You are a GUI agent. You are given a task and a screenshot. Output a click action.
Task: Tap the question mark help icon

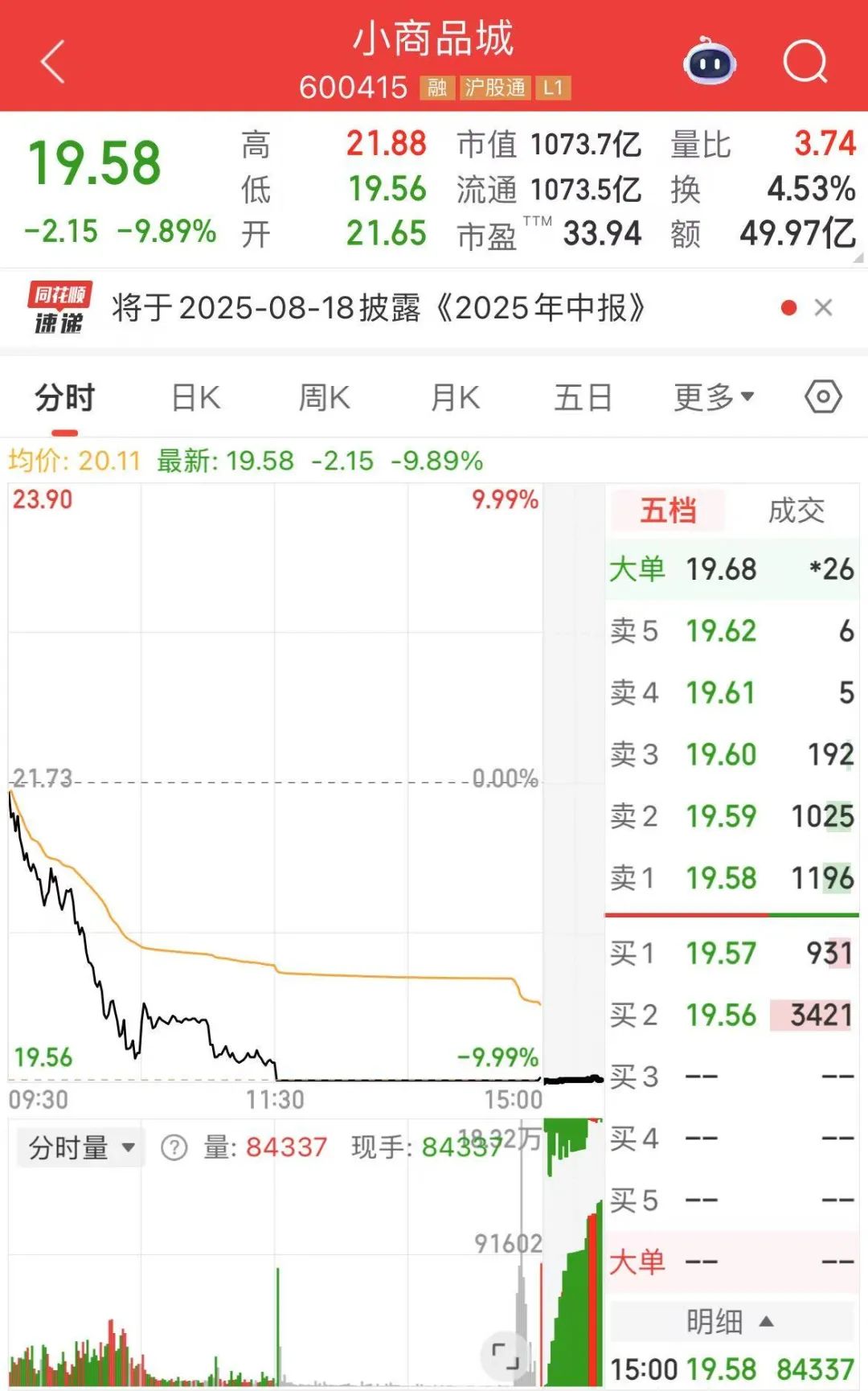(174, 1147)
